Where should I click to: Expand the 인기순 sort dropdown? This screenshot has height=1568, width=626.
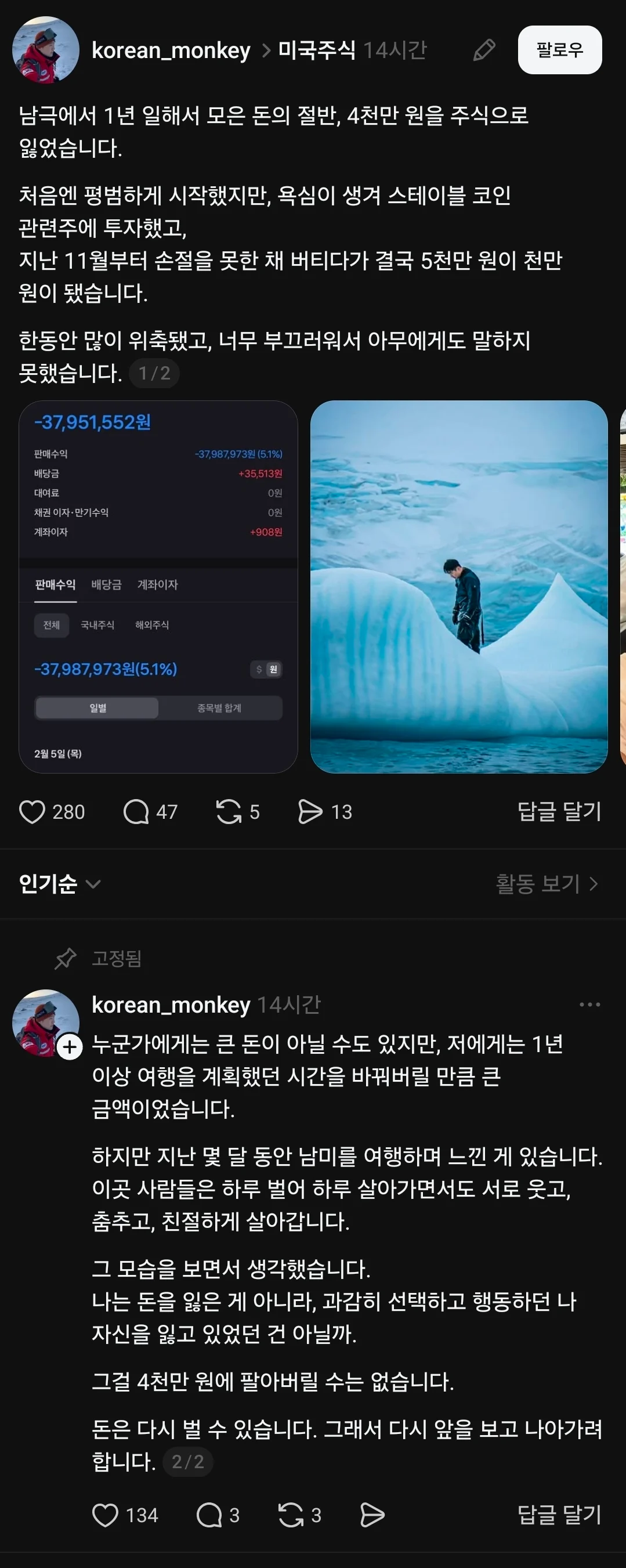click(59, 883)
